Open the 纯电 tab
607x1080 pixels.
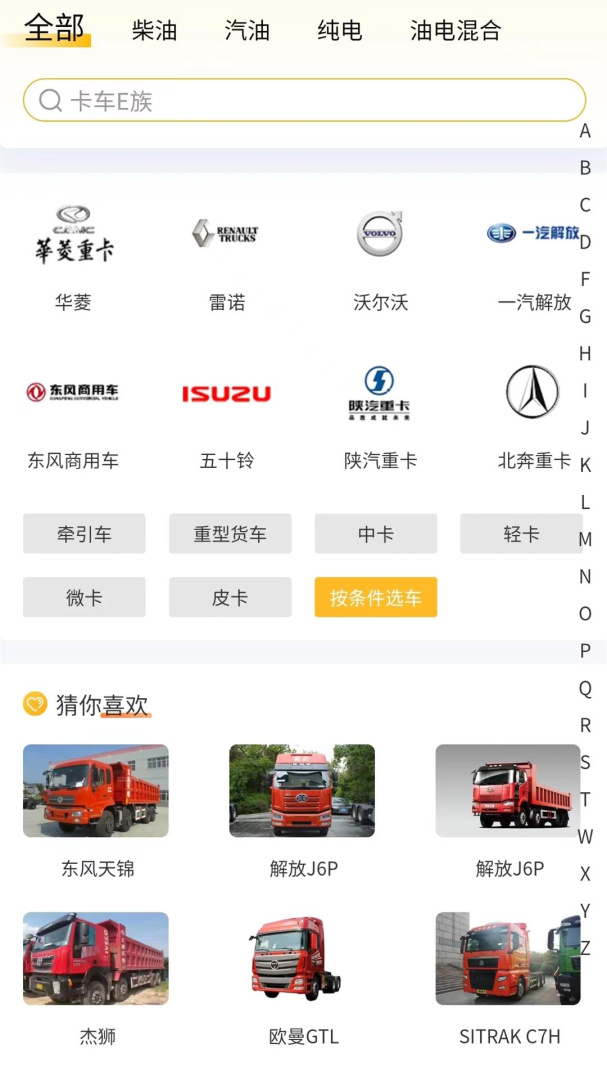(x=340, y=30)
